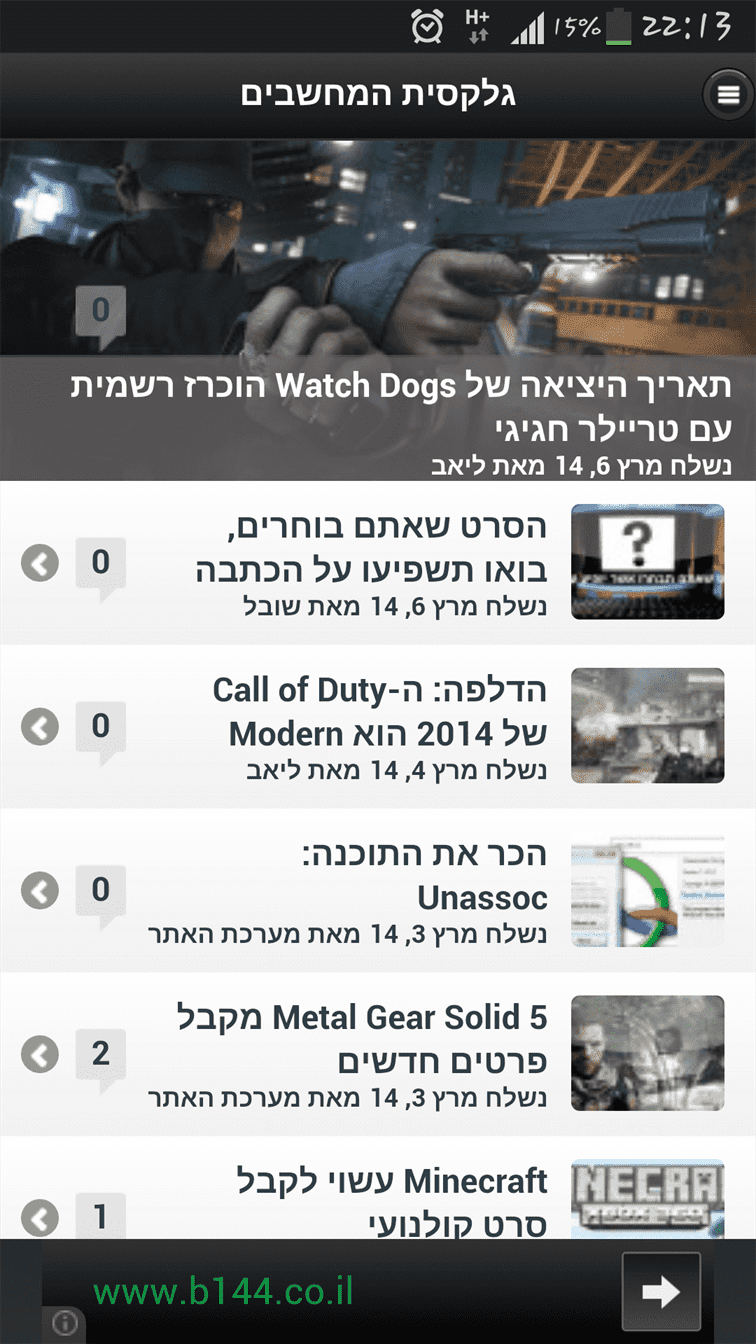Viewport: 756px width, 1344px height.
Task: Tap the arrow beside the Unassoc row
Action: coord(40,891)
